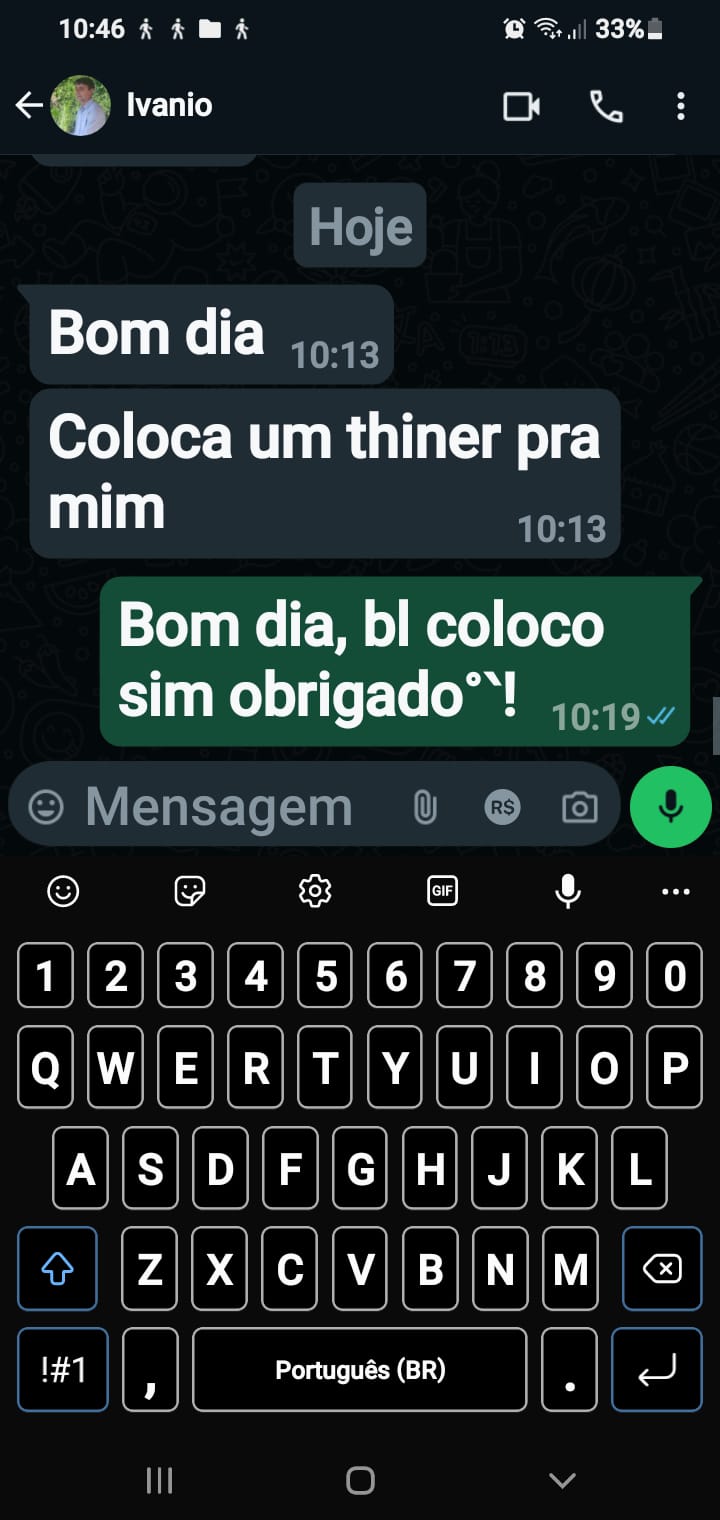Record a voice message with the microphone
This screenshot has width=720, height=1520.
click(670, 807)
